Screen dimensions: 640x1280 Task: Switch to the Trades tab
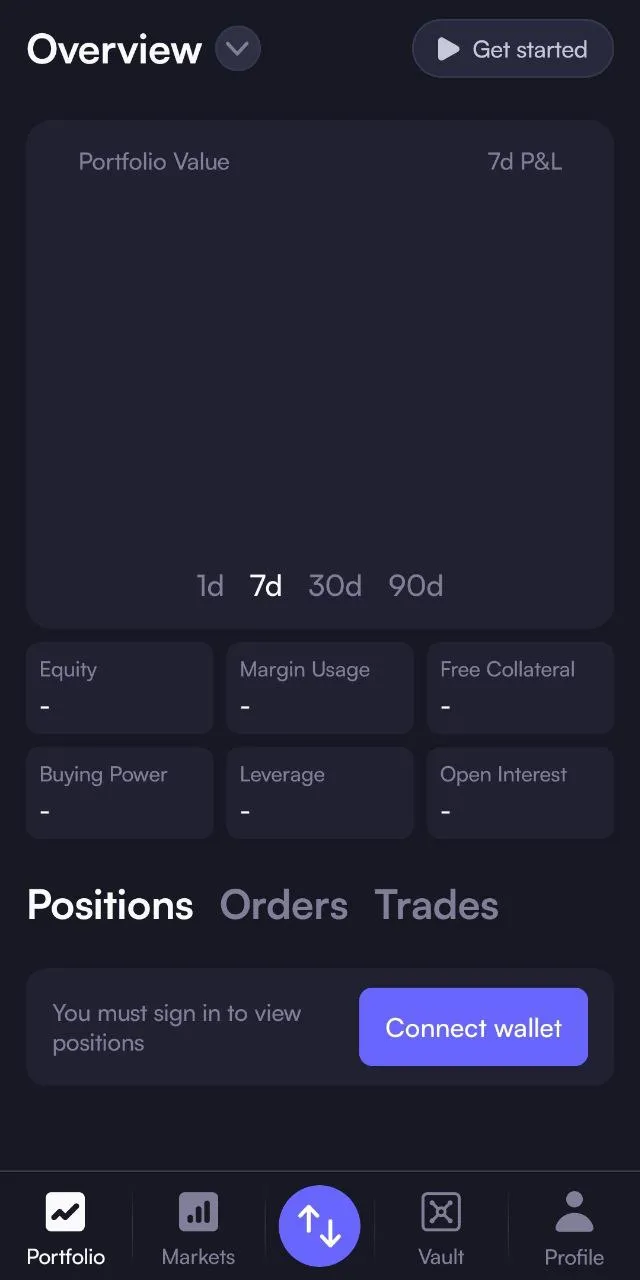436,905
